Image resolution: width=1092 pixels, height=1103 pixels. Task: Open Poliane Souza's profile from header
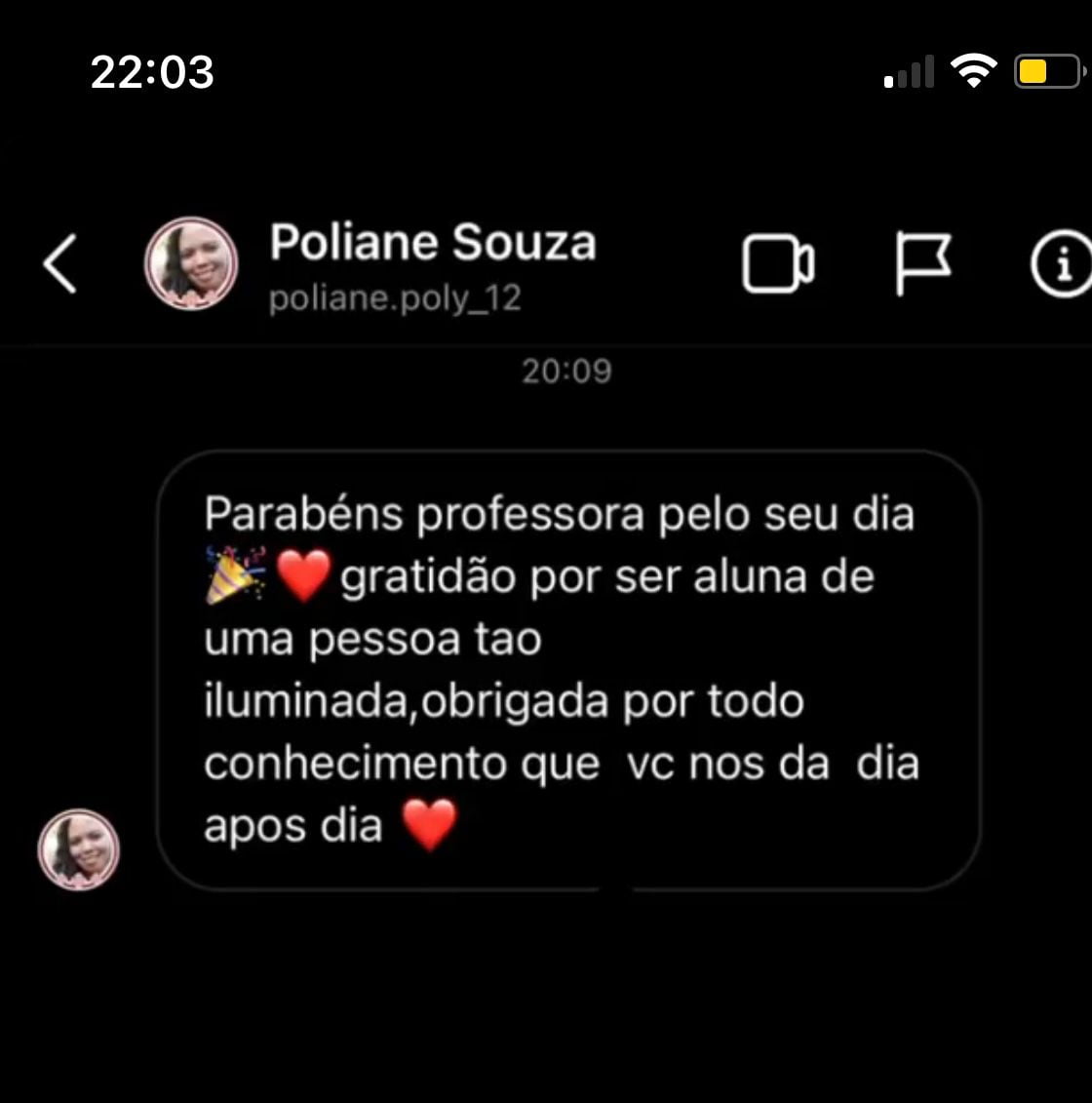431,263
